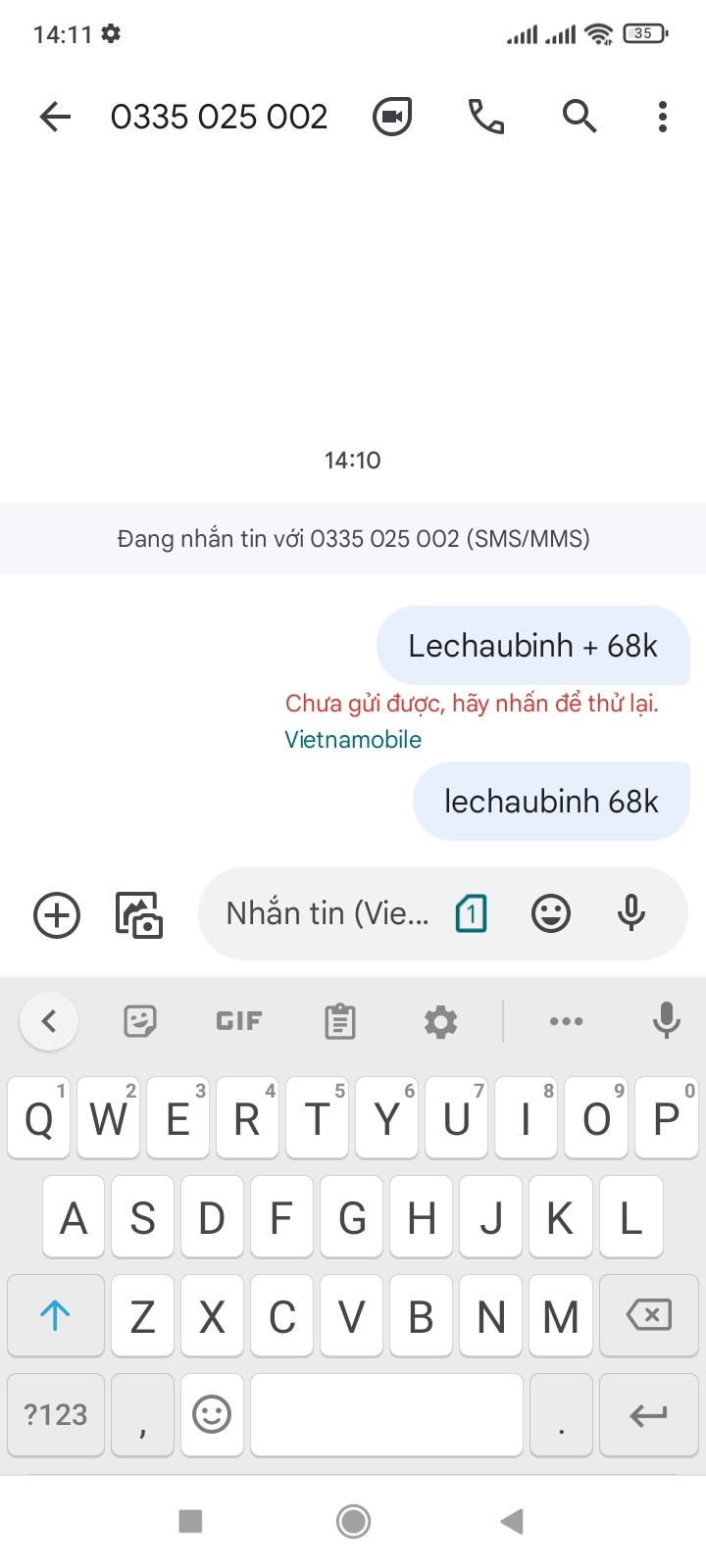Image resolution: width=706 pixels, height=1568 pixels.
Task: Switch keyboard to ?123 symbols
Action: [x=56, y=1414]
